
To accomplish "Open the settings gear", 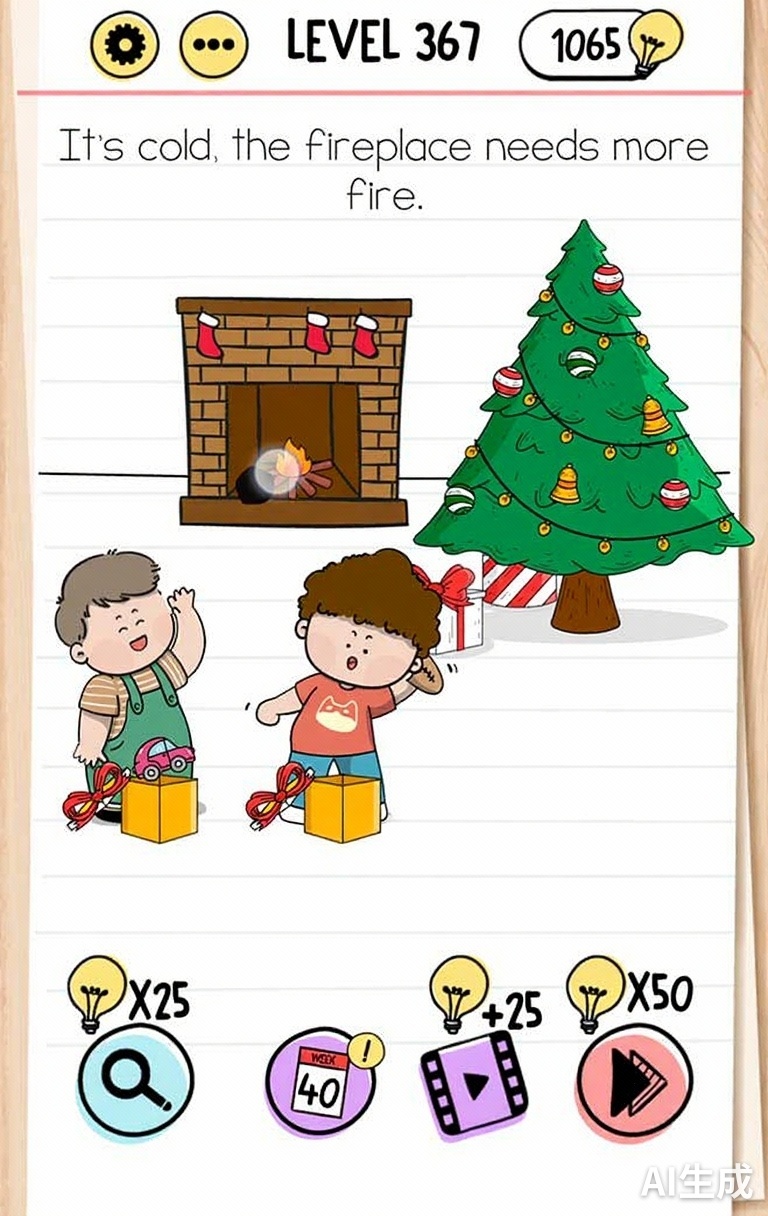I will pos(126,46).
